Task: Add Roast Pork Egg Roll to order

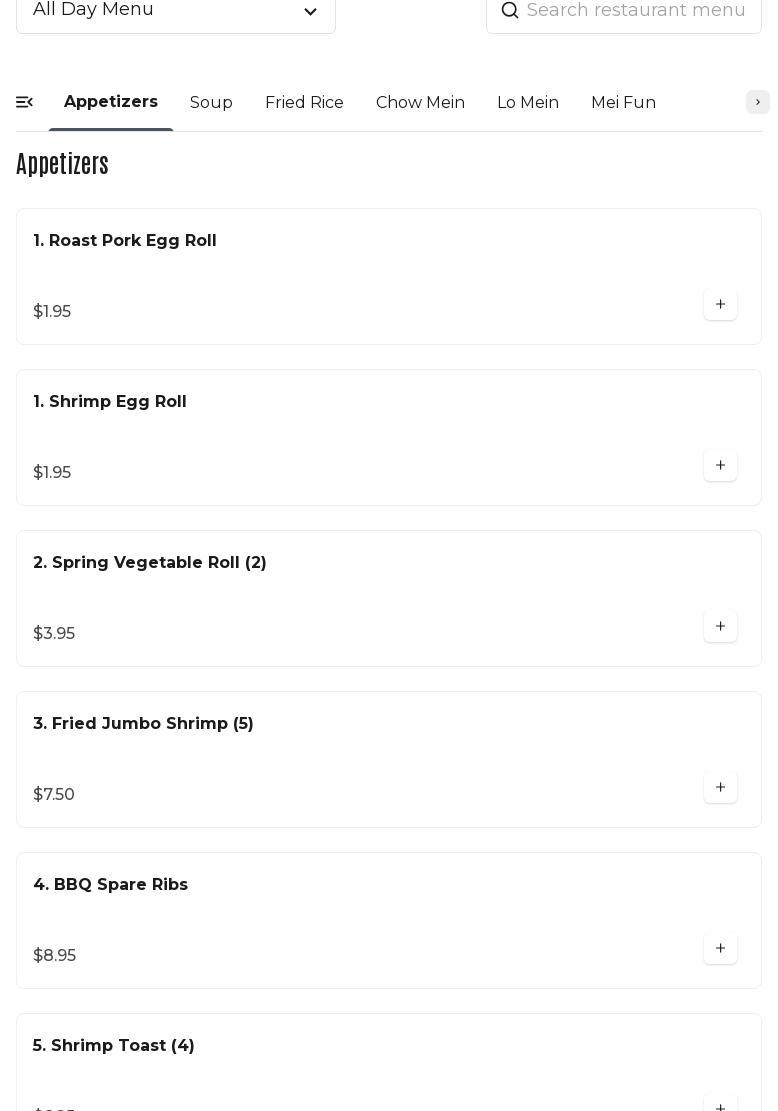Action: coord(720,304)
